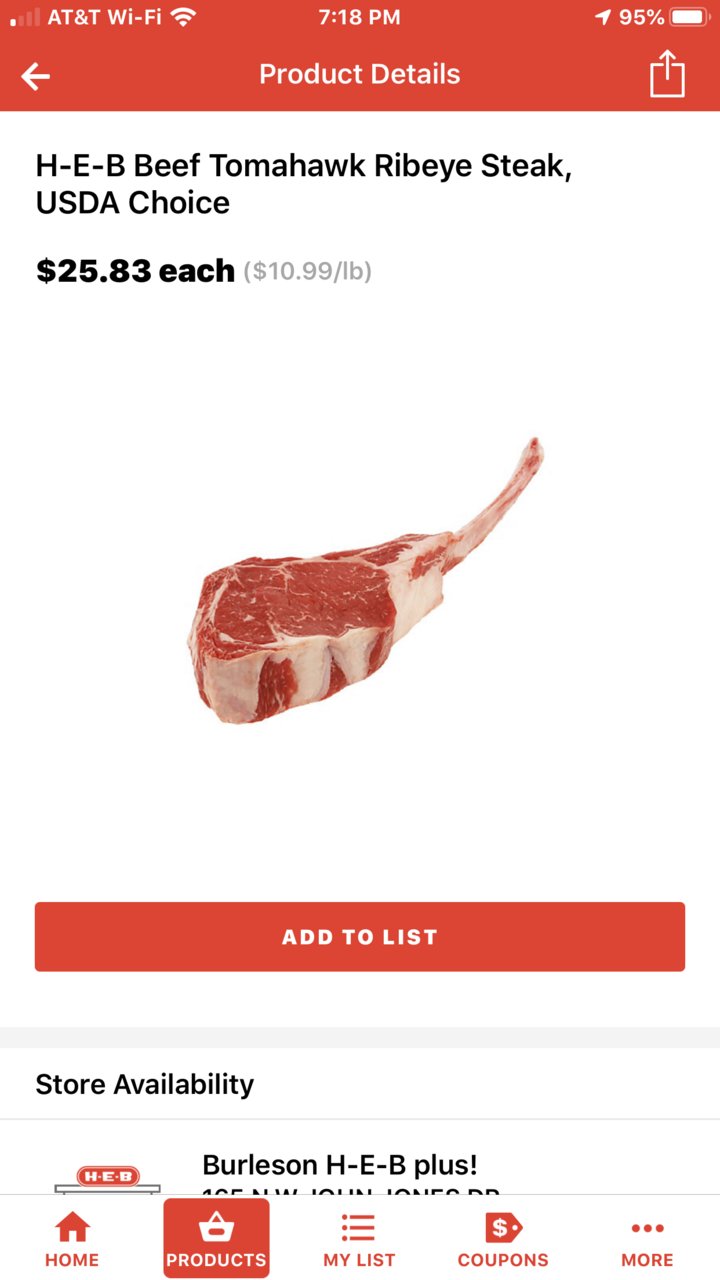This screenshot has height=1280, width=720.
Task: Switch to the Home tab
Action: coord(72,1240)
